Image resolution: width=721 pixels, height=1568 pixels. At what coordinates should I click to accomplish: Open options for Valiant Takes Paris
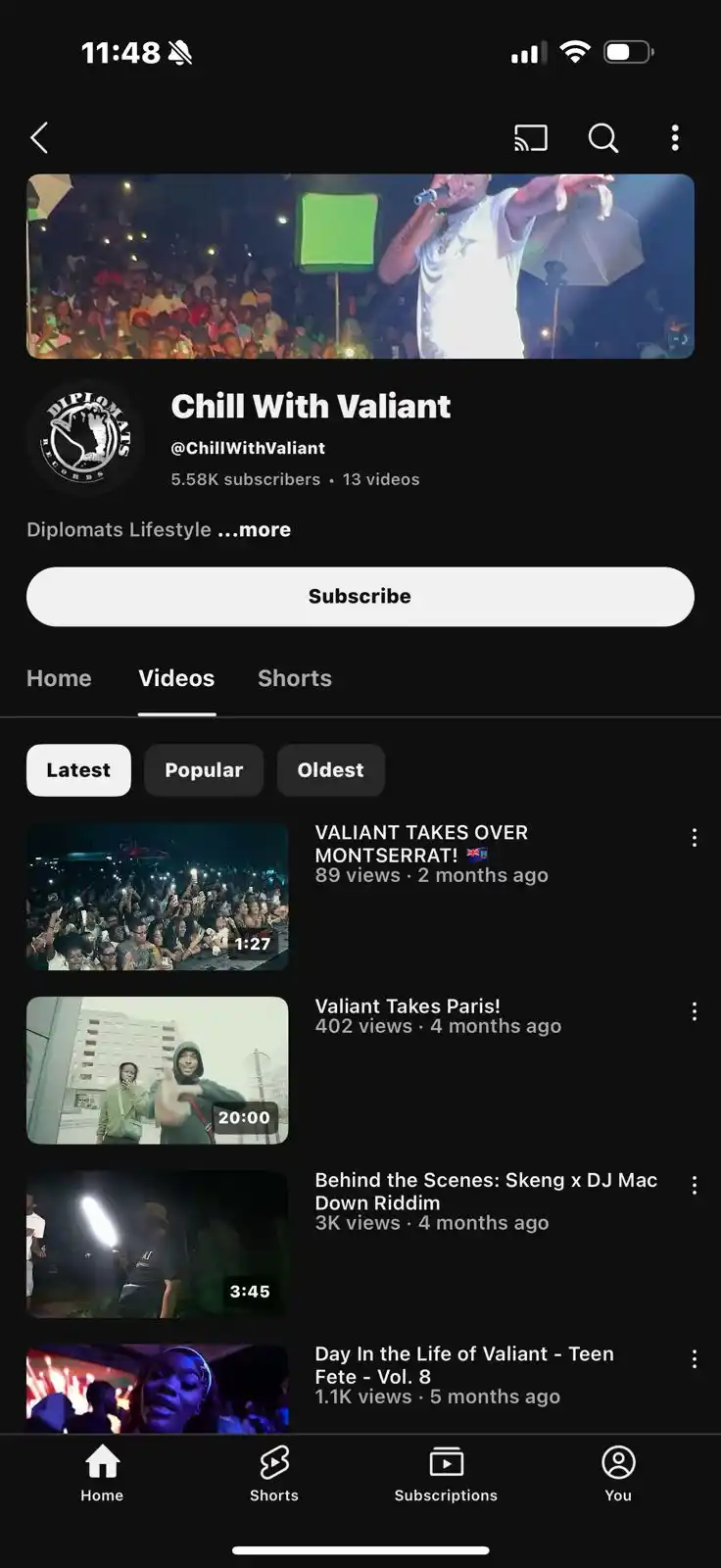(x=695, y=1011)
